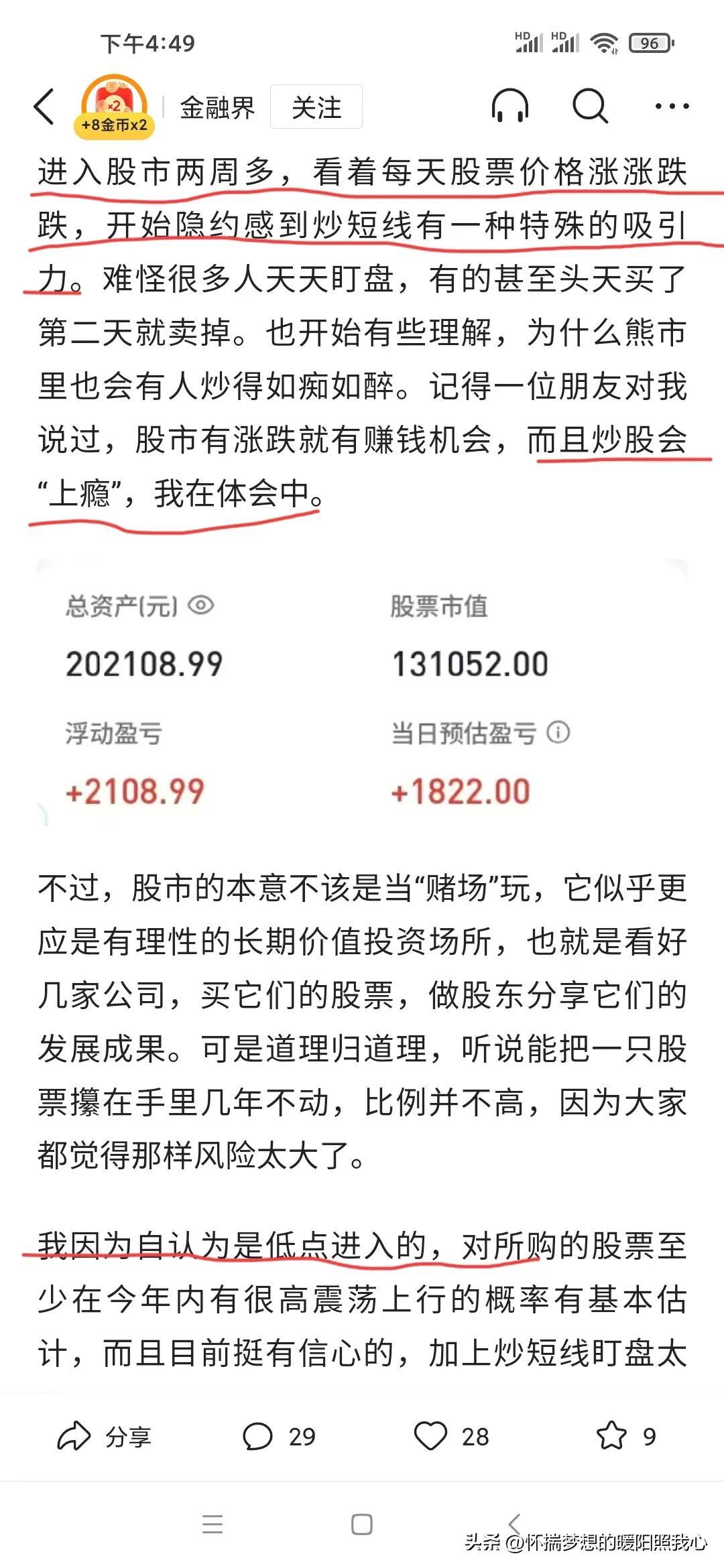The width and height of the screenshot is (724, 1568).
Task: Open the three-dot overflow menu
Action: point(671,107)
